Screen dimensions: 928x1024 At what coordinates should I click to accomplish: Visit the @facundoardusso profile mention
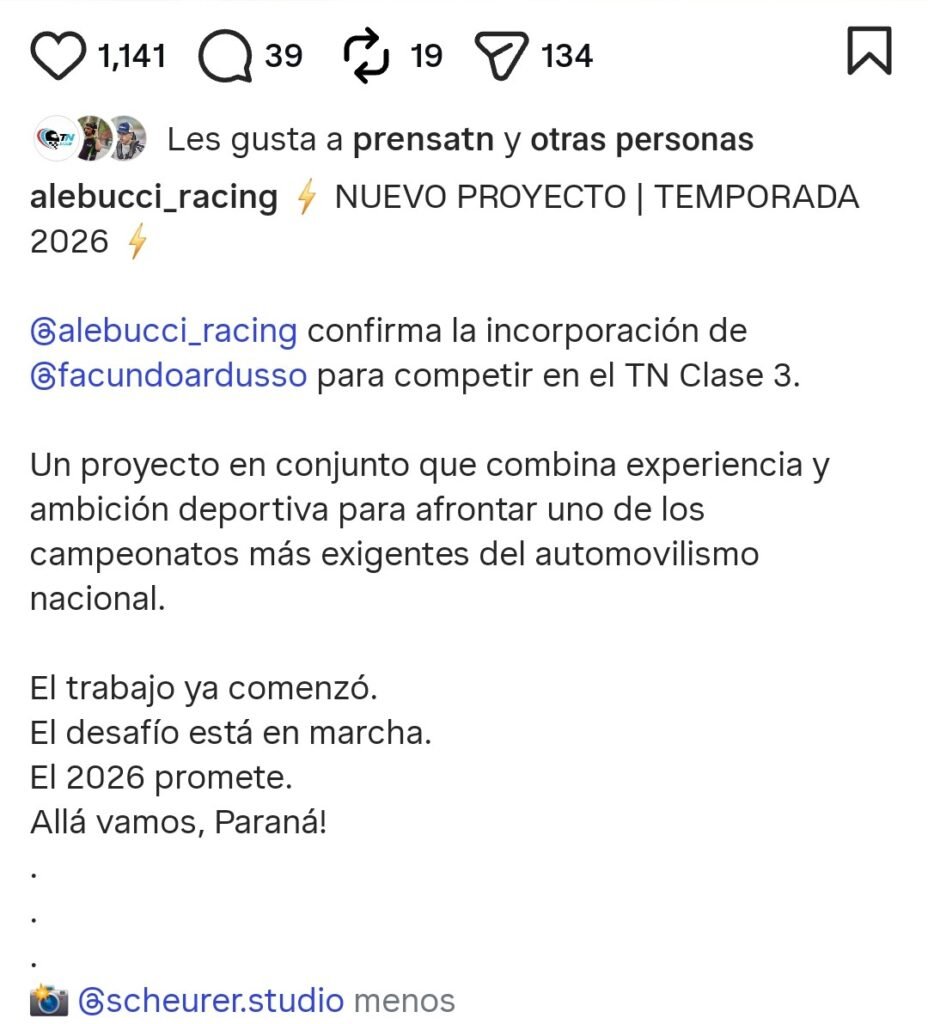(x=168, y=379)
